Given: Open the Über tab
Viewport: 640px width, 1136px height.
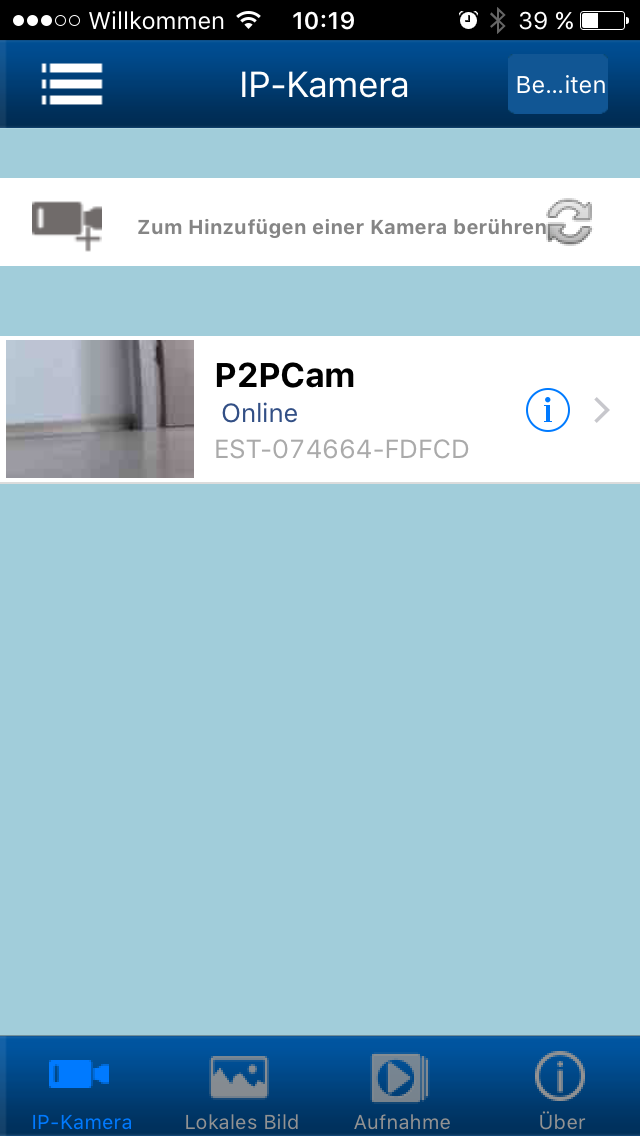Looking at the screenshot, I should point(560,1092).
